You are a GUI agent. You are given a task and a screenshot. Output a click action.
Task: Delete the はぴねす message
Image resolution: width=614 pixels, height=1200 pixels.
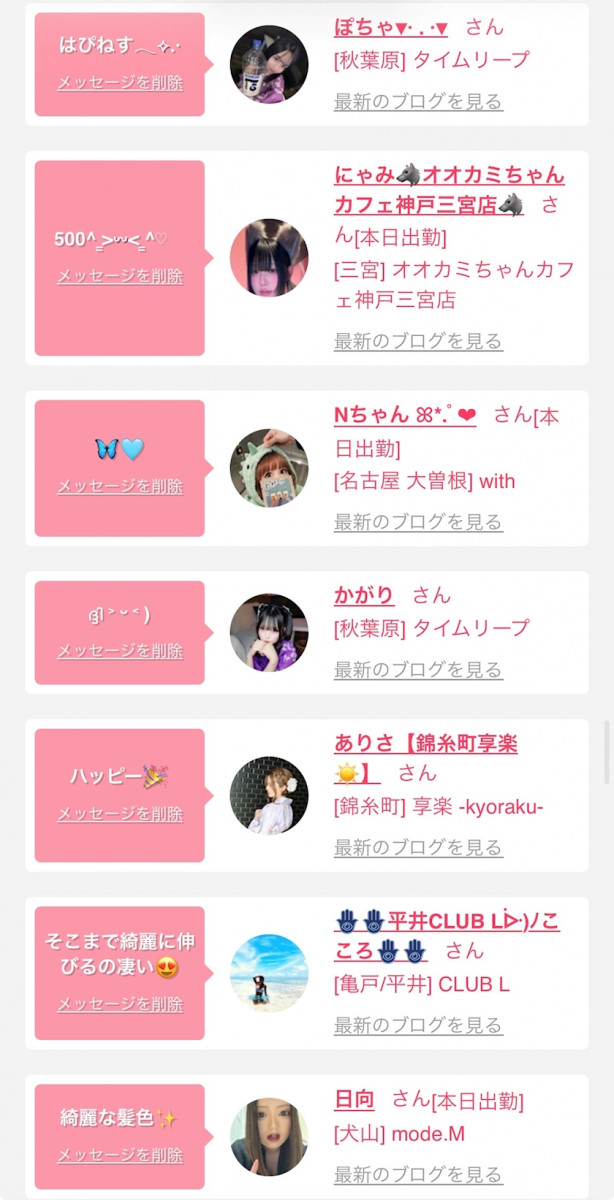coord(120,83)
